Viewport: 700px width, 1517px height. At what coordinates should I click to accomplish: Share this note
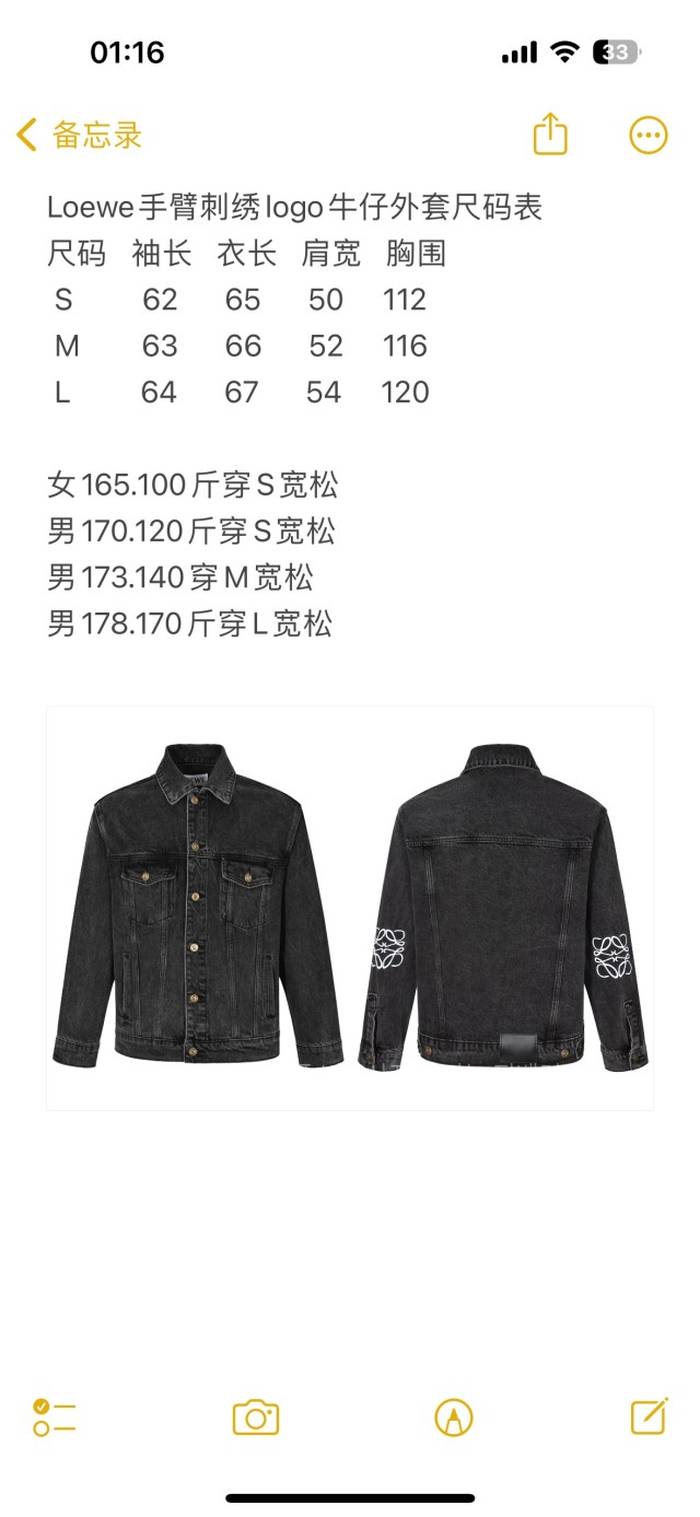(x=550, y=134)
